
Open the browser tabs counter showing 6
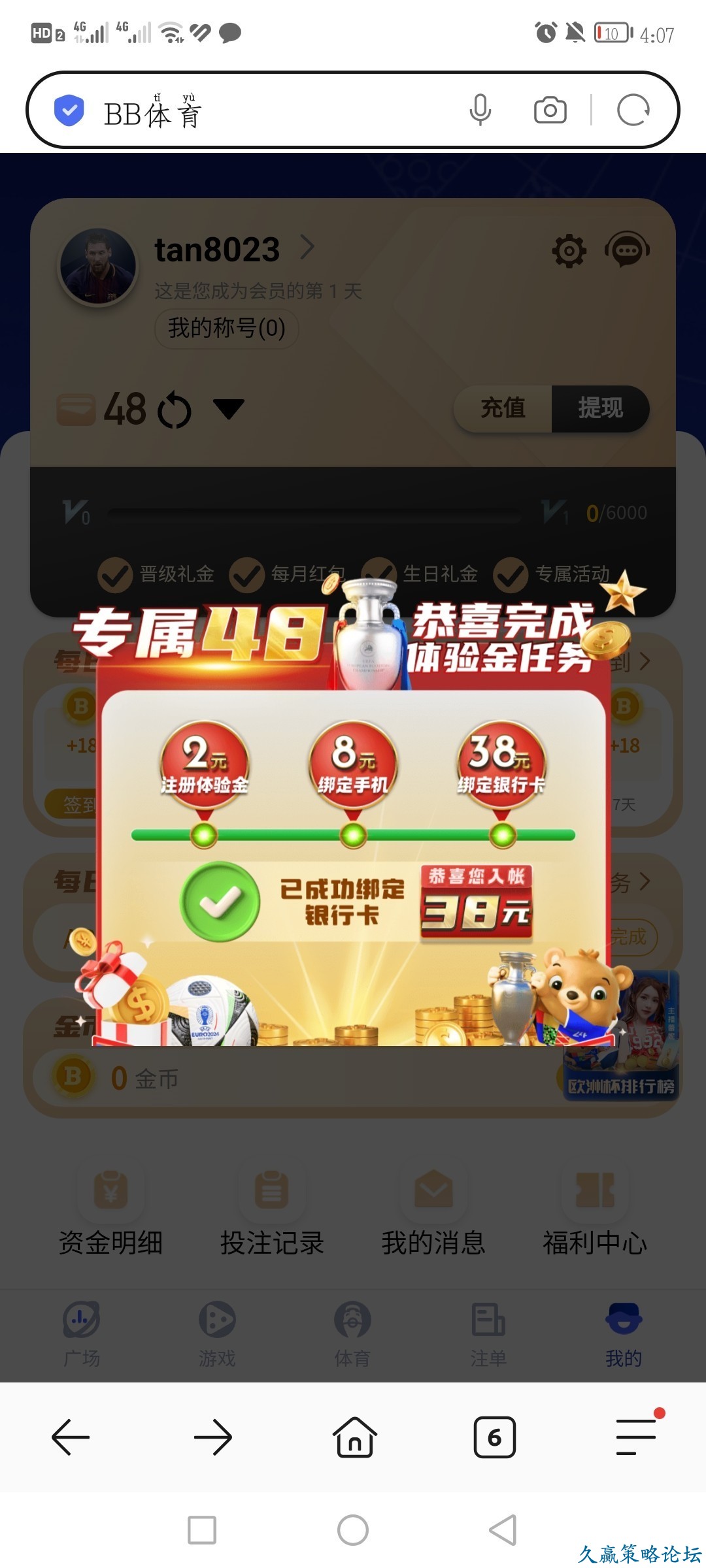click(x=494, y=1437)
